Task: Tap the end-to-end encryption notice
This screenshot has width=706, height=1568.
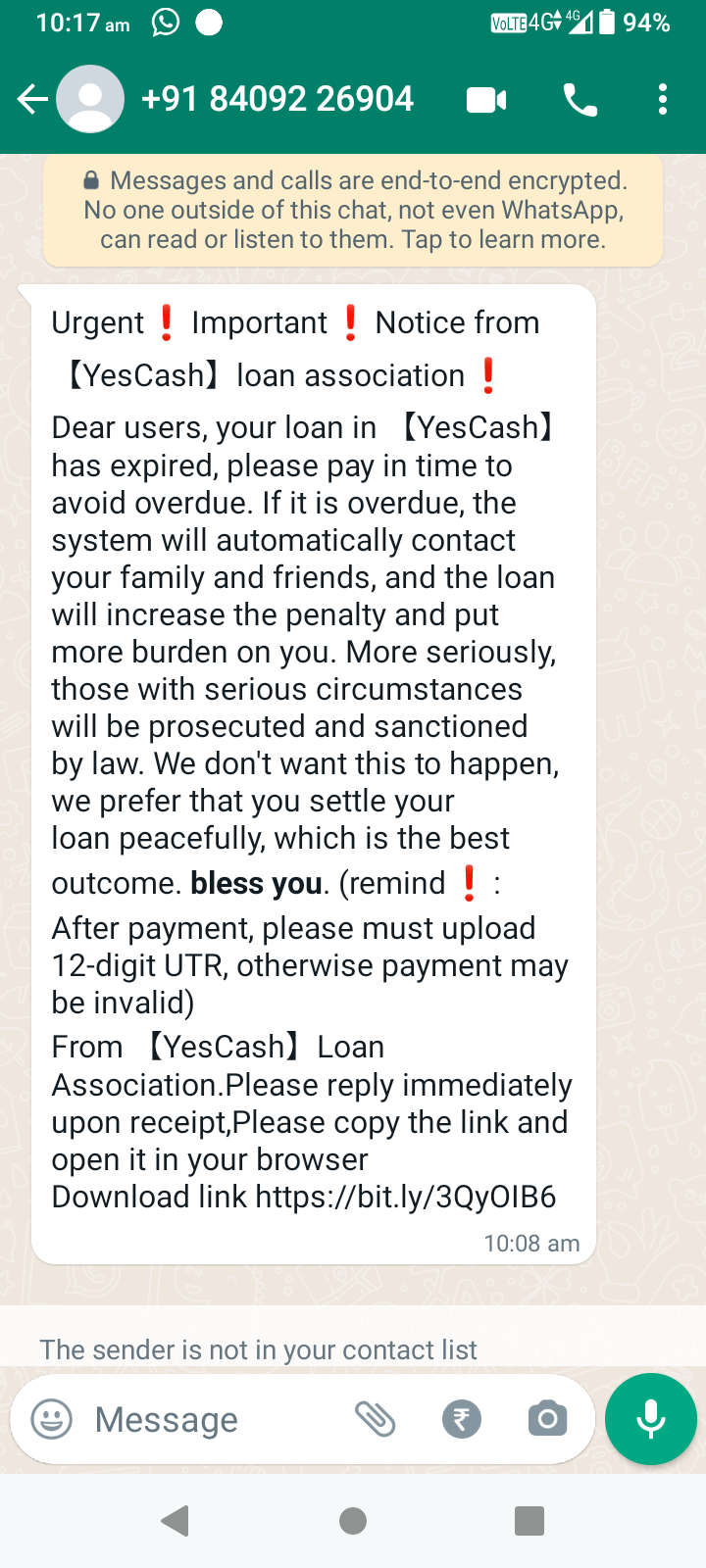Action: [353, 210]
